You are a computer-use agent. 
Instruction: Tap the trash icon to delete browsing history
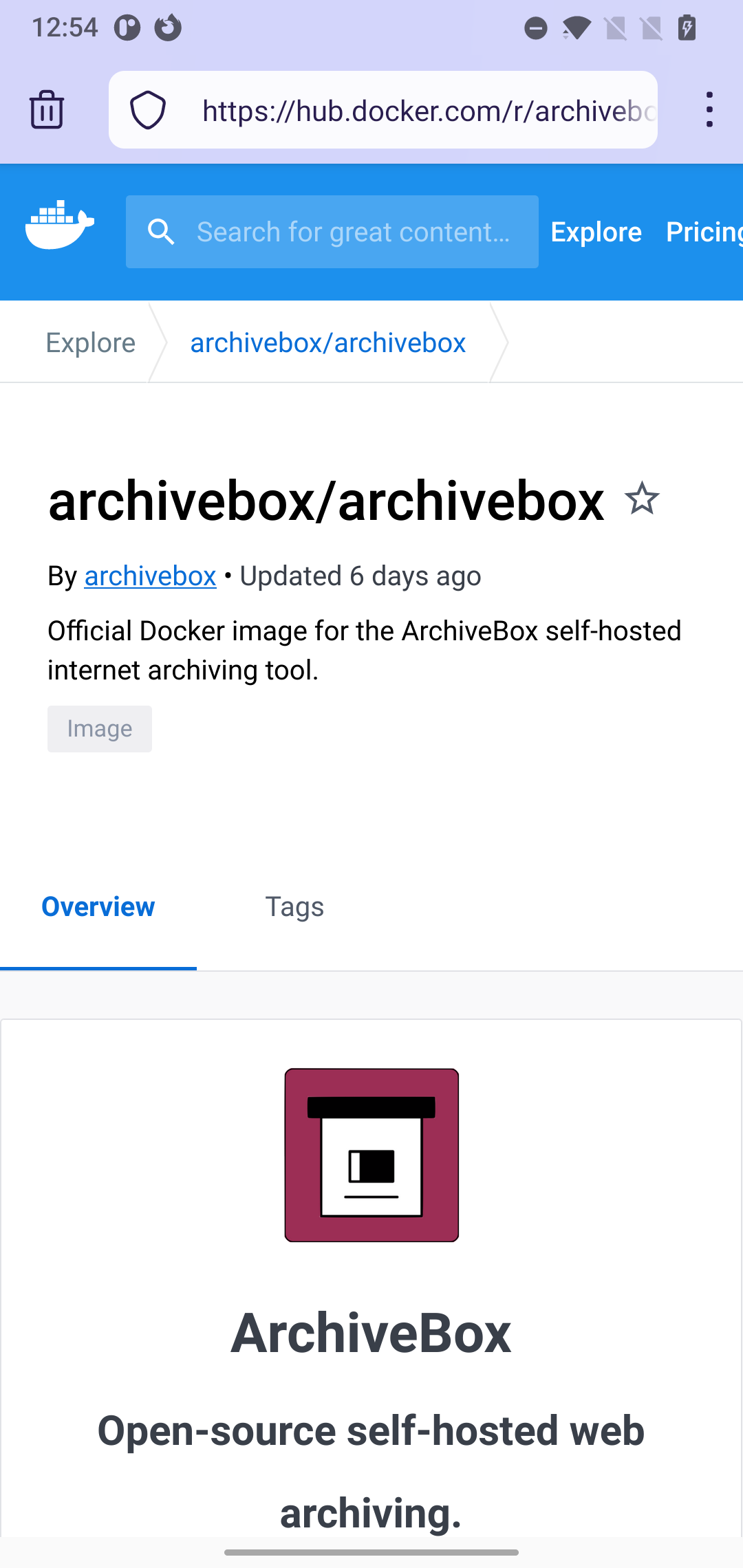47,110
